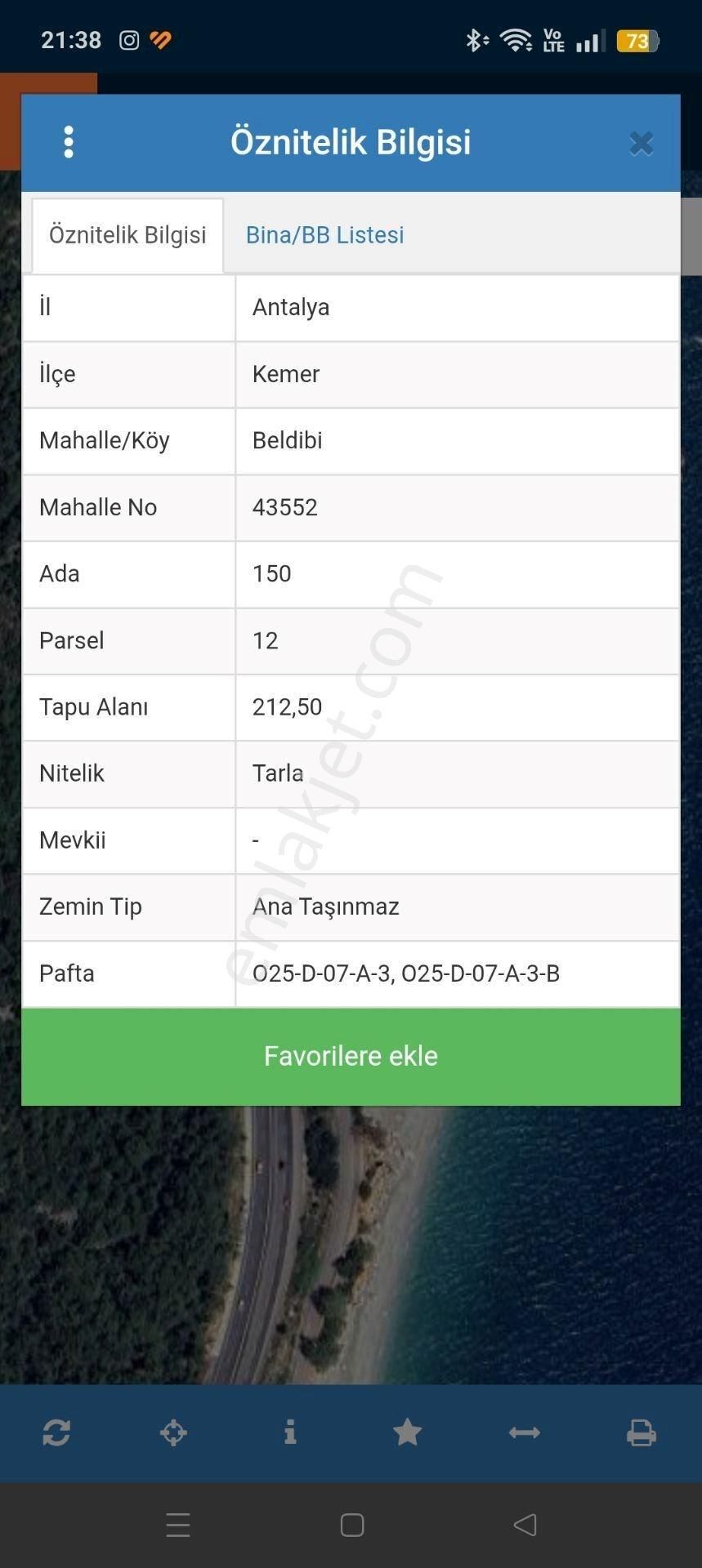
Task: Open the three-dot menu in dialog header
Action: coord(69,140)
